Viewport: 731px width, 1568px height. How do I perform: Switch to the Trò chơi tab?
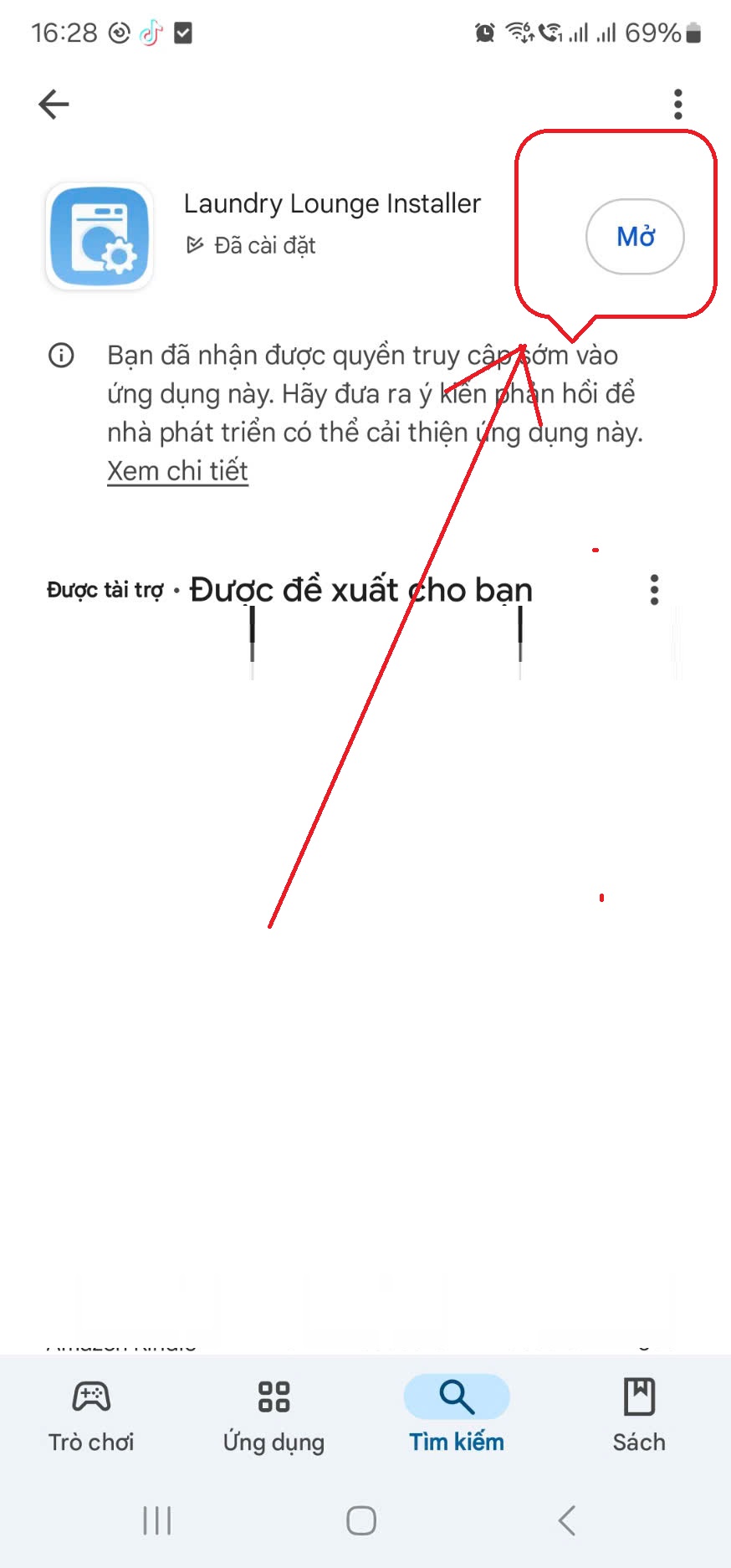pos(91,1416)
